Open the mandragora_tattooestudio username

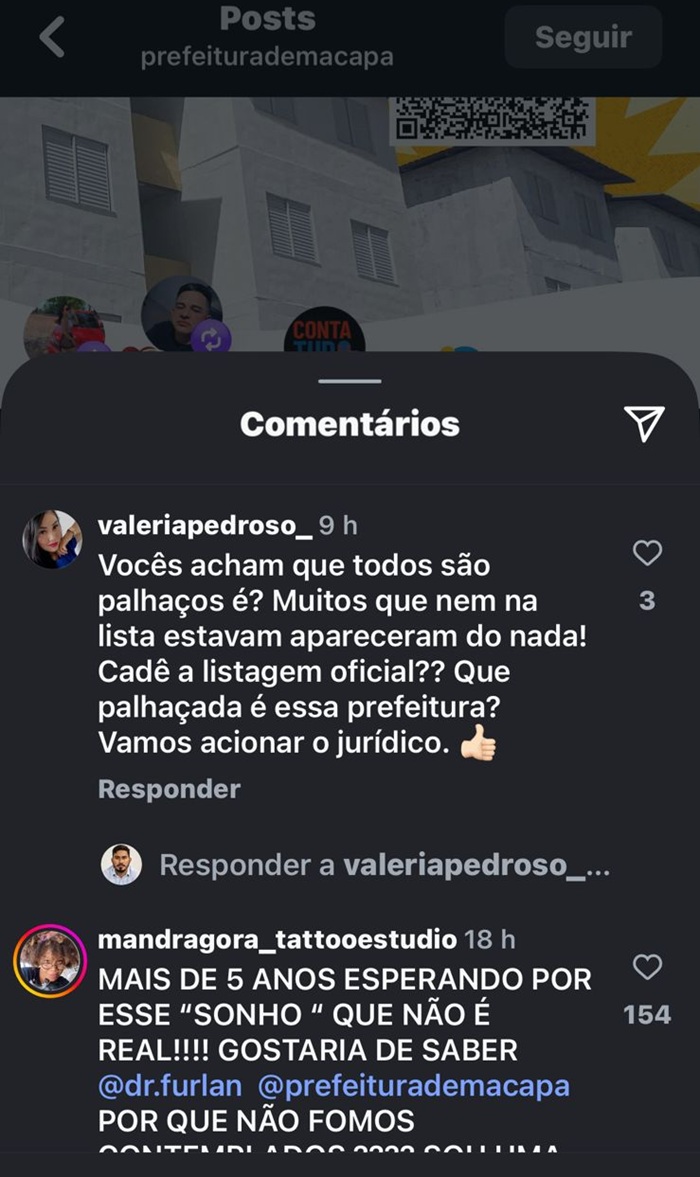click(x=277, y=940)
